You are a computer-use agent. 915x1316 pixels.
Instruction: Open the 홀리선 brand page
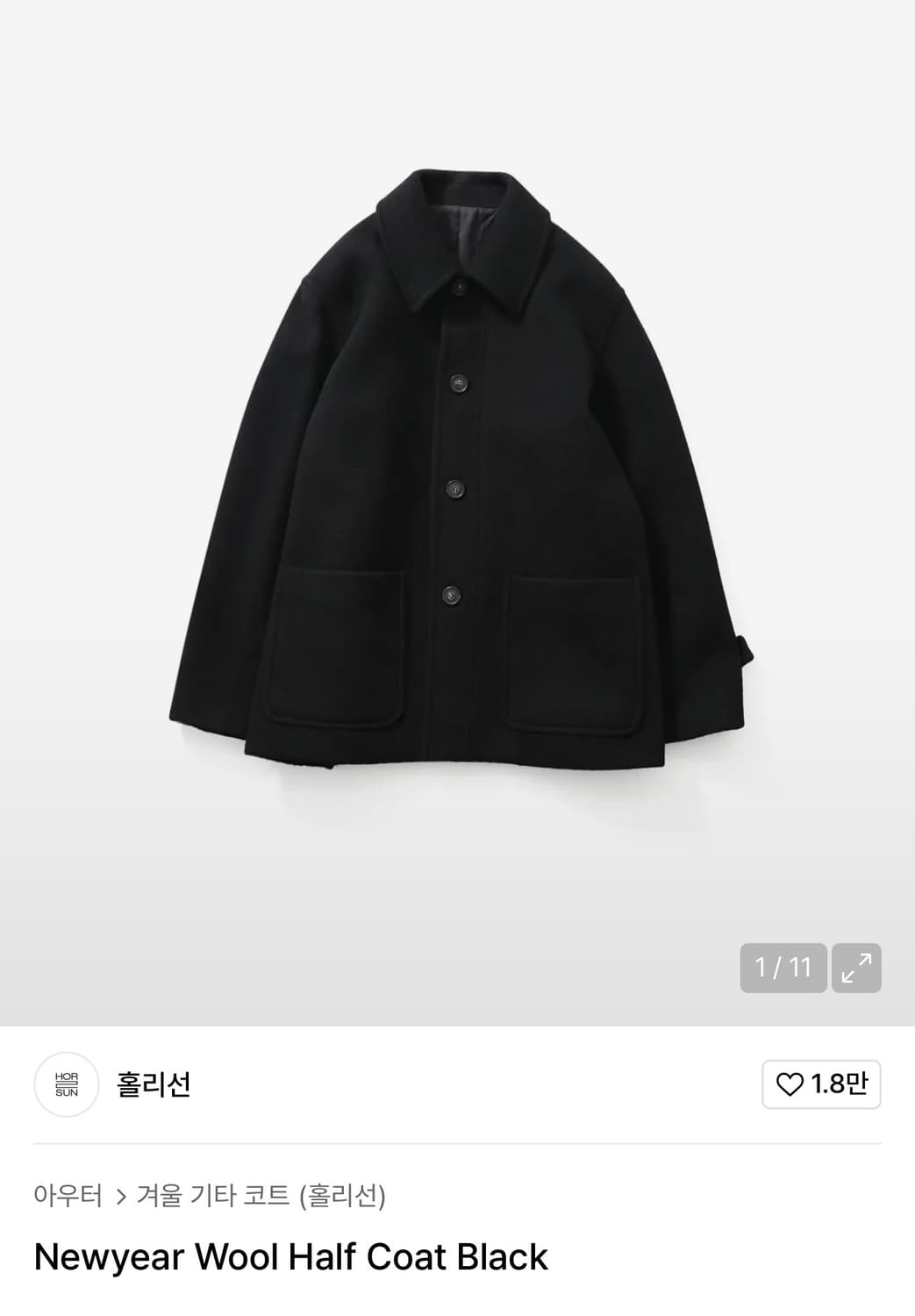click(x=154, y=1085)
